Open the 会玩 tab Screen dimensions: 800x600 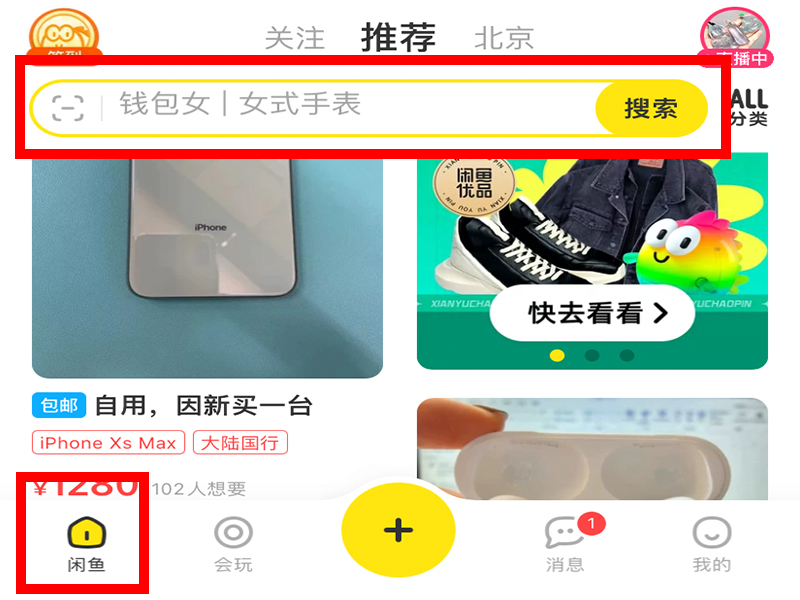click(233, 545)
